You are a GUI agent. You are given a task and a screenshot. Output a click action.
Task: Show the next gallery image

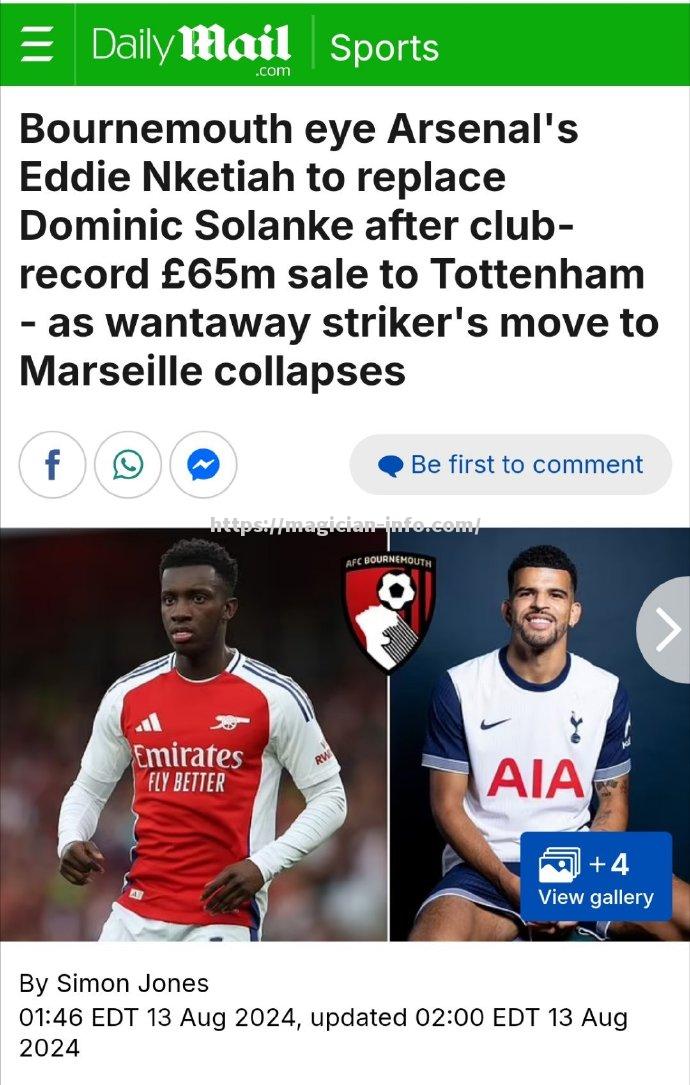666,630
